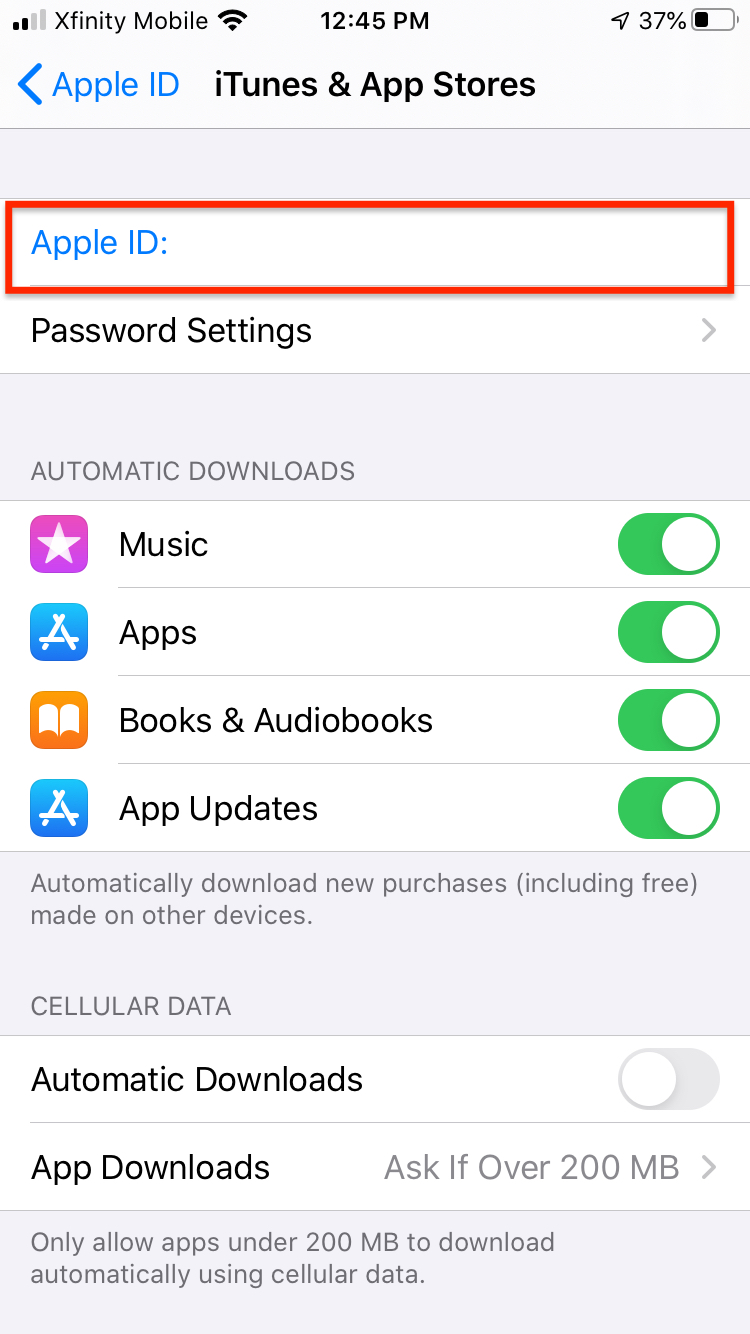
Task: Tap the 12:45 PM clock display
Action: click(374, 19)
